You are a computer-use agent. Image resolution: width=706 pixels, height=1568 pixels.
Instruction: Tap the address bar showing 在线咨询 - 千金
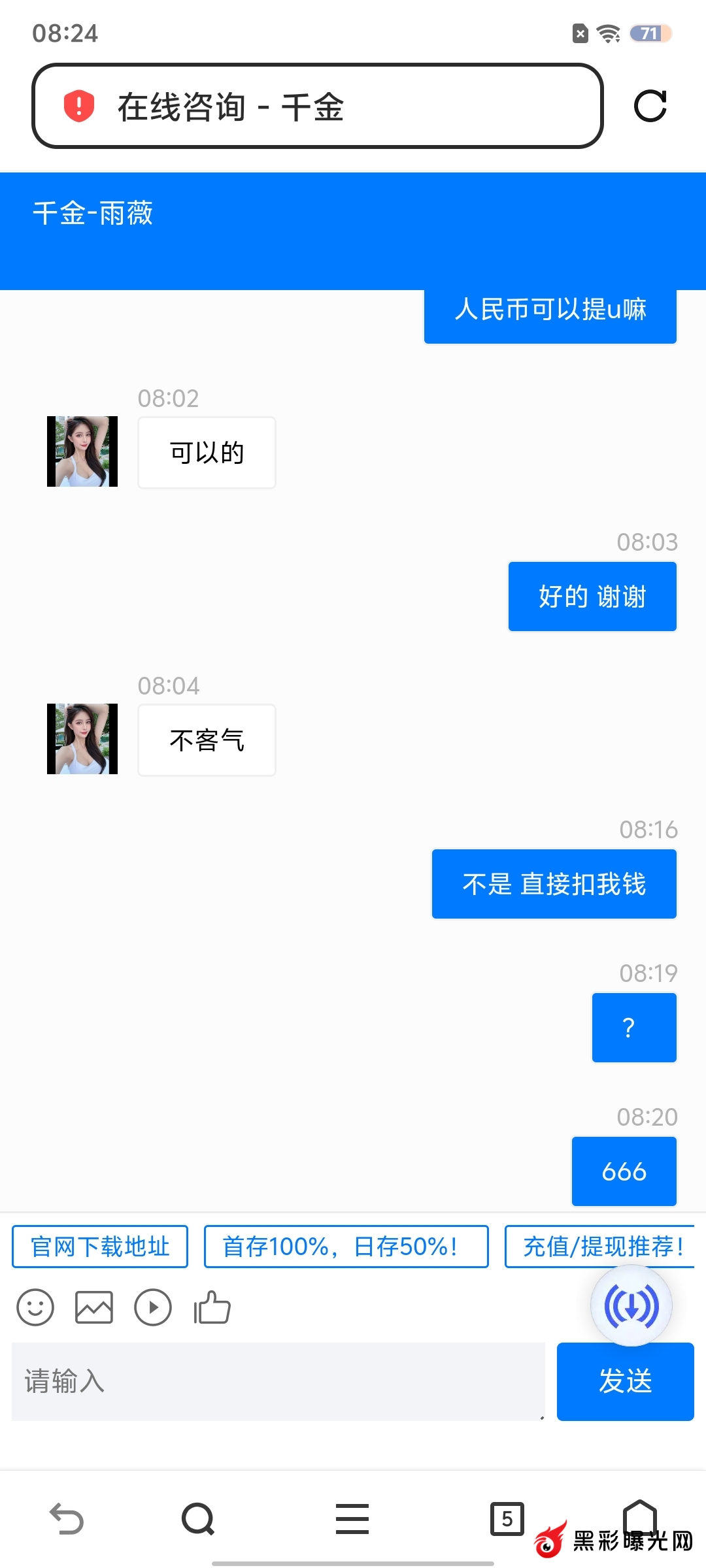pyautogui.click(x=317, y=106)
